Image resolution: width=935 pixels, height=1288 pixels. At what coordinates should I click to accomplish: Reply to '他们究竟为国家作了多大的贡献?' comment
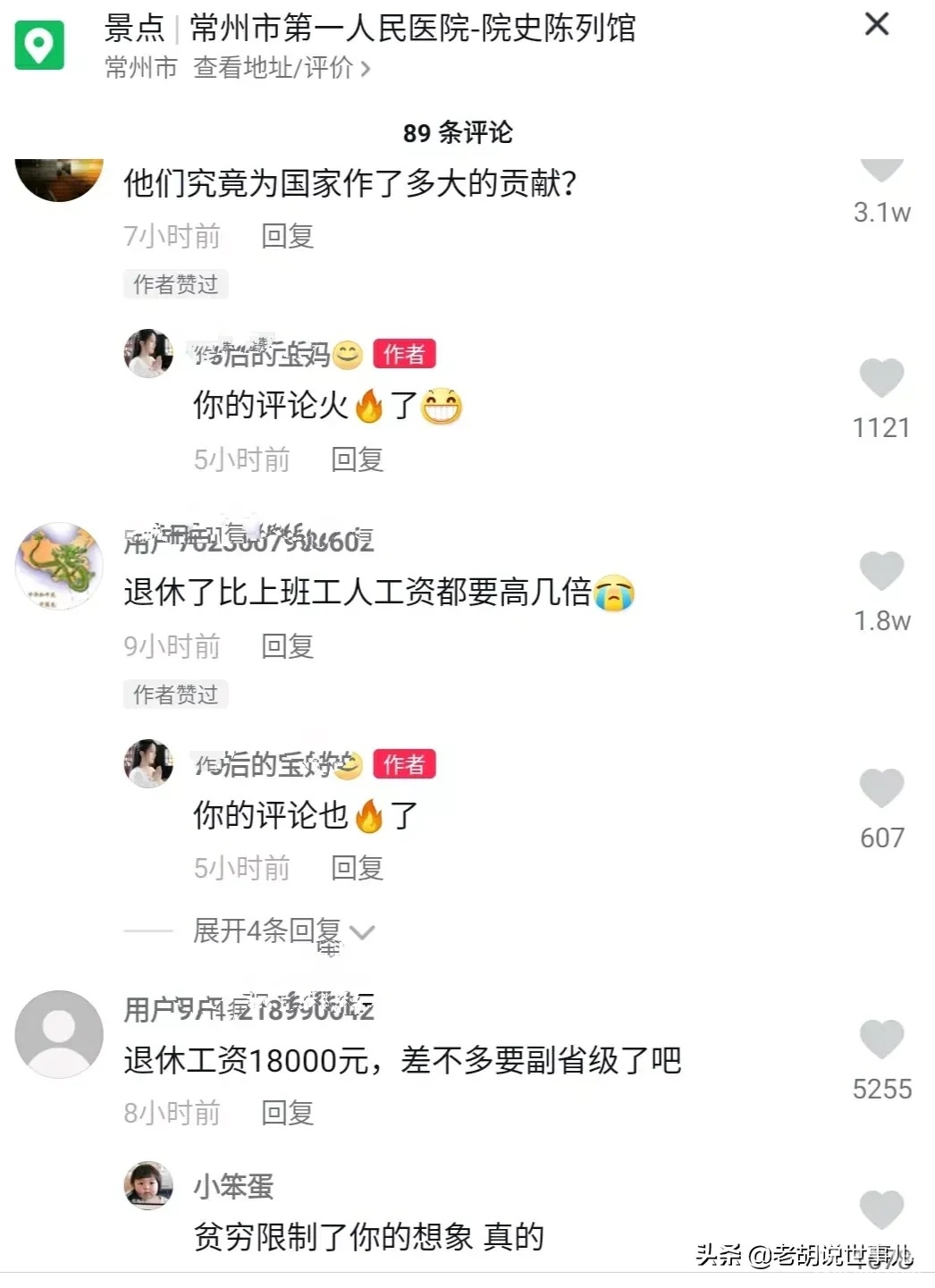tap(287, 236)
